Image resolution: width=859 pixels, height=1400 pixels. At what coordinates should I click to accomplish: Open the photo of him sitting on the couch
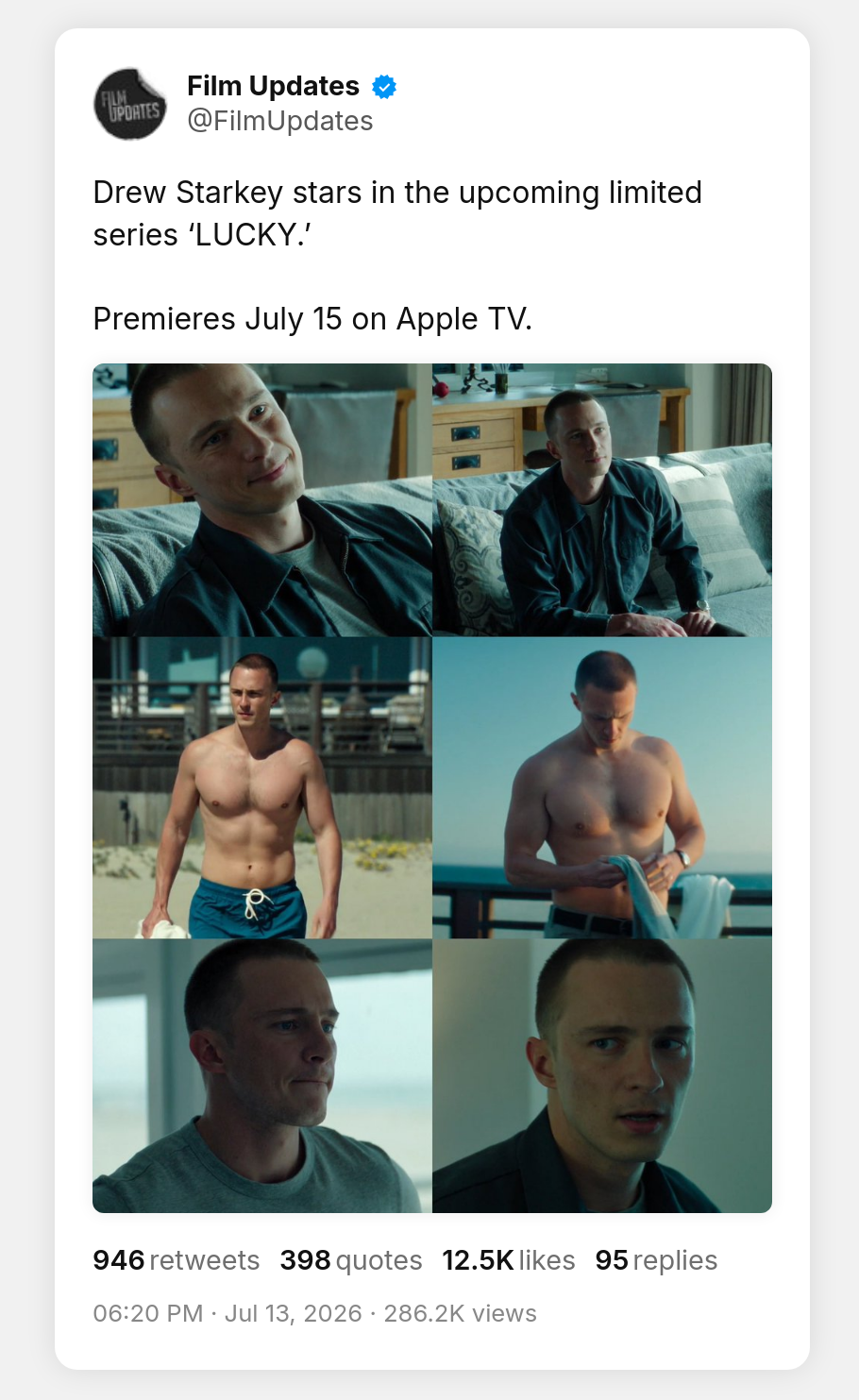[x=602, y=500]
